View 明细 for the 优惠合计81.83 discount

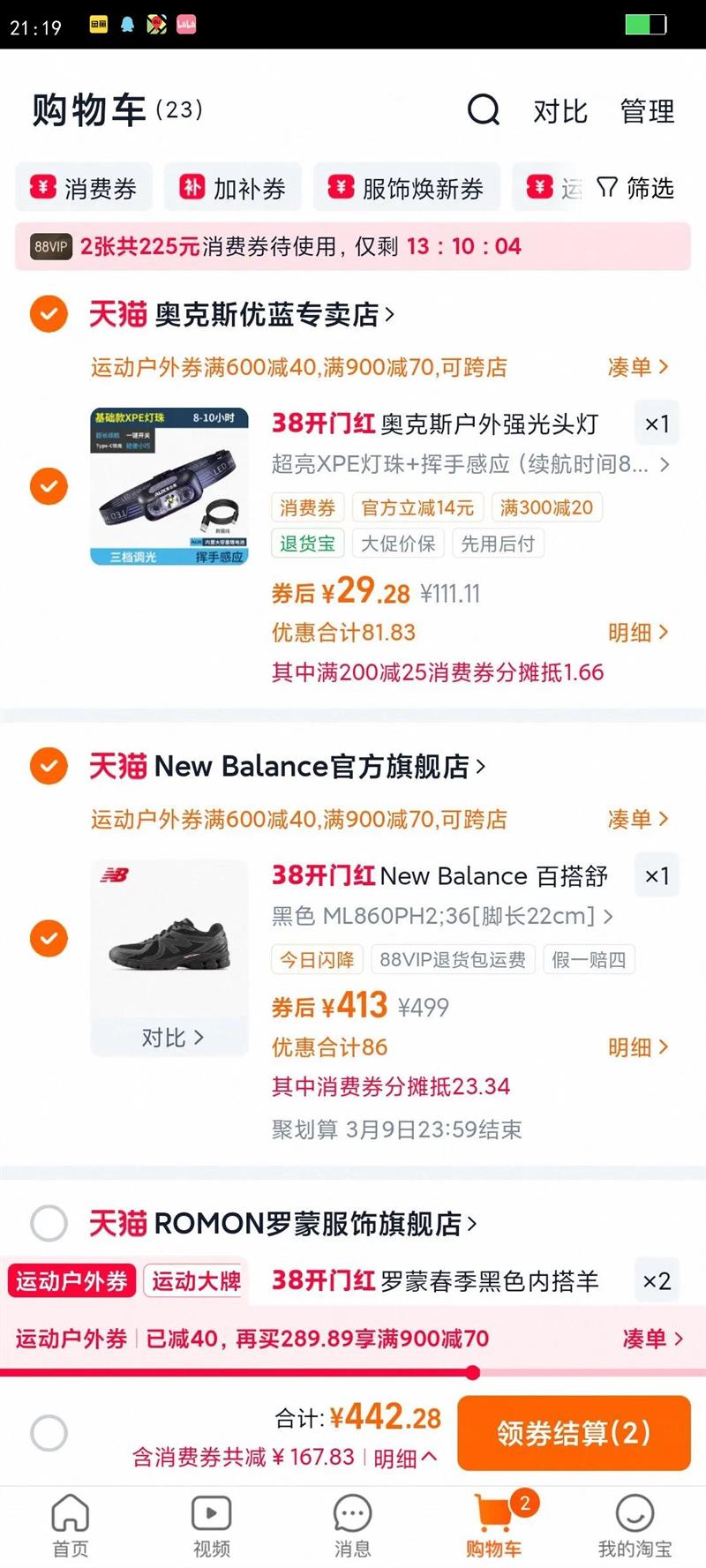(637, 633)
